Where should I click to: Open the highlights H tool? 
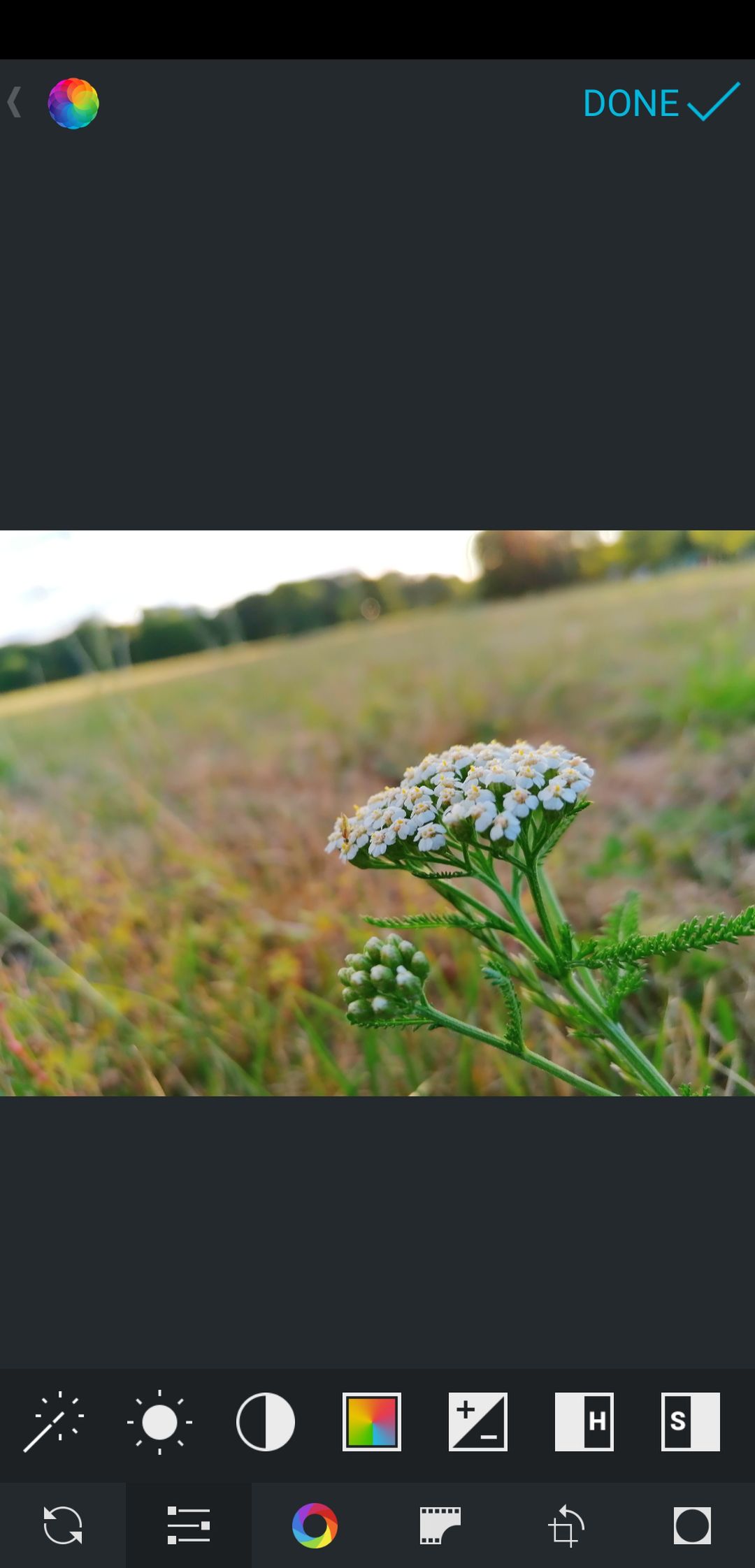tap(584, 1422)
